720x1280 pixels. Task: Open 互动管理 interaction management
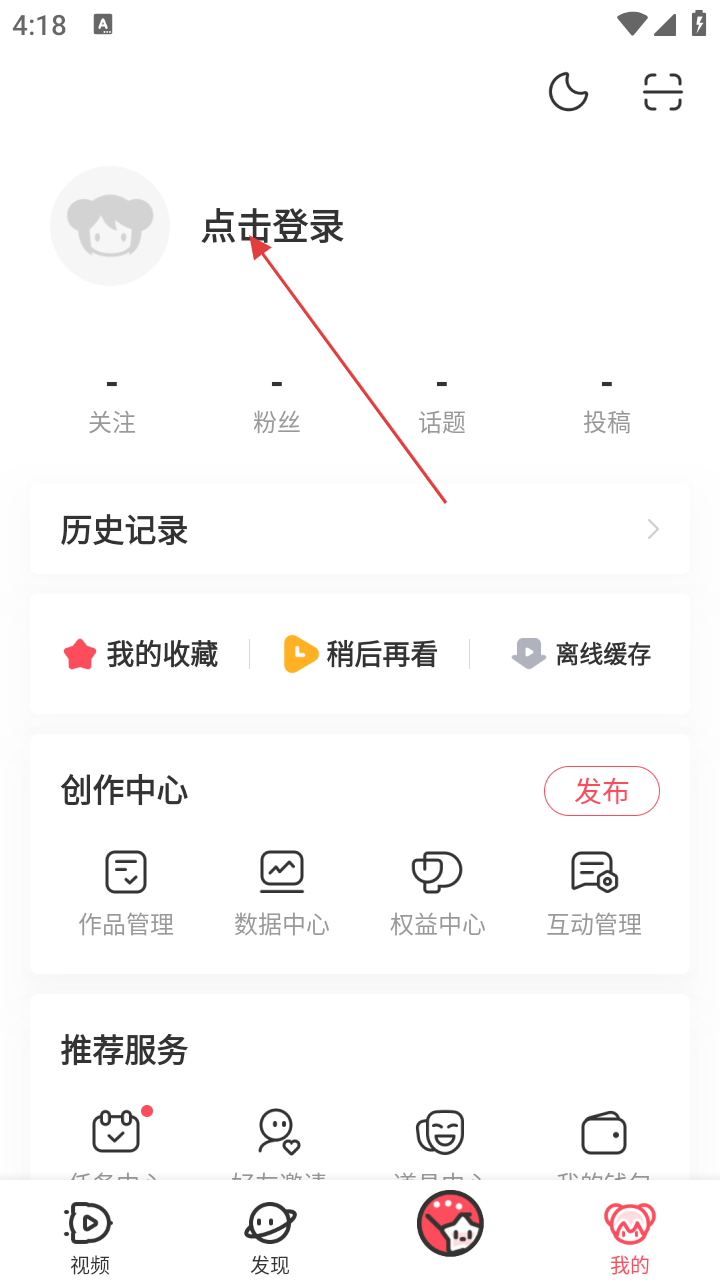(594, 892)
